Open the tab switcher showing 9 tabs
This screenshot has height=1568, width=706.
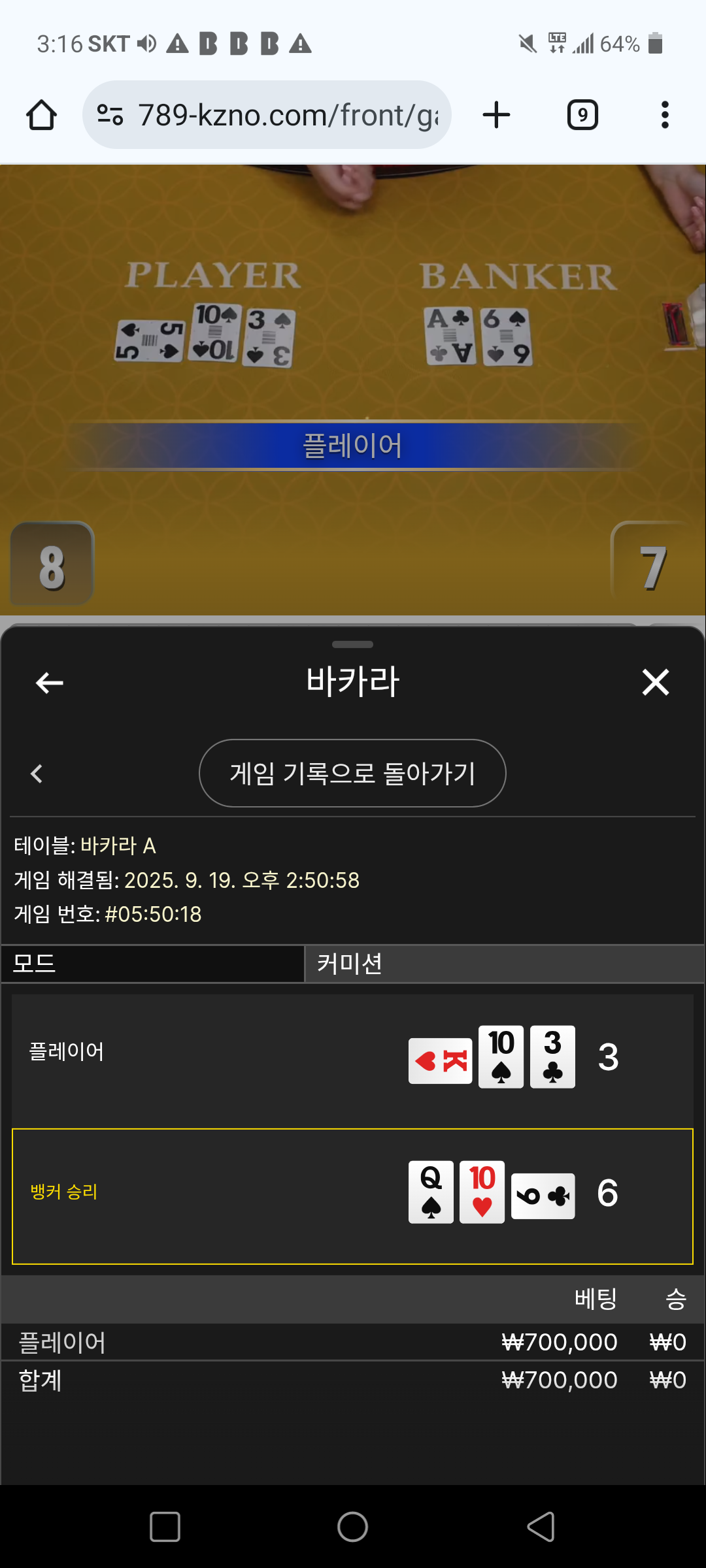[x=582, y=115]
